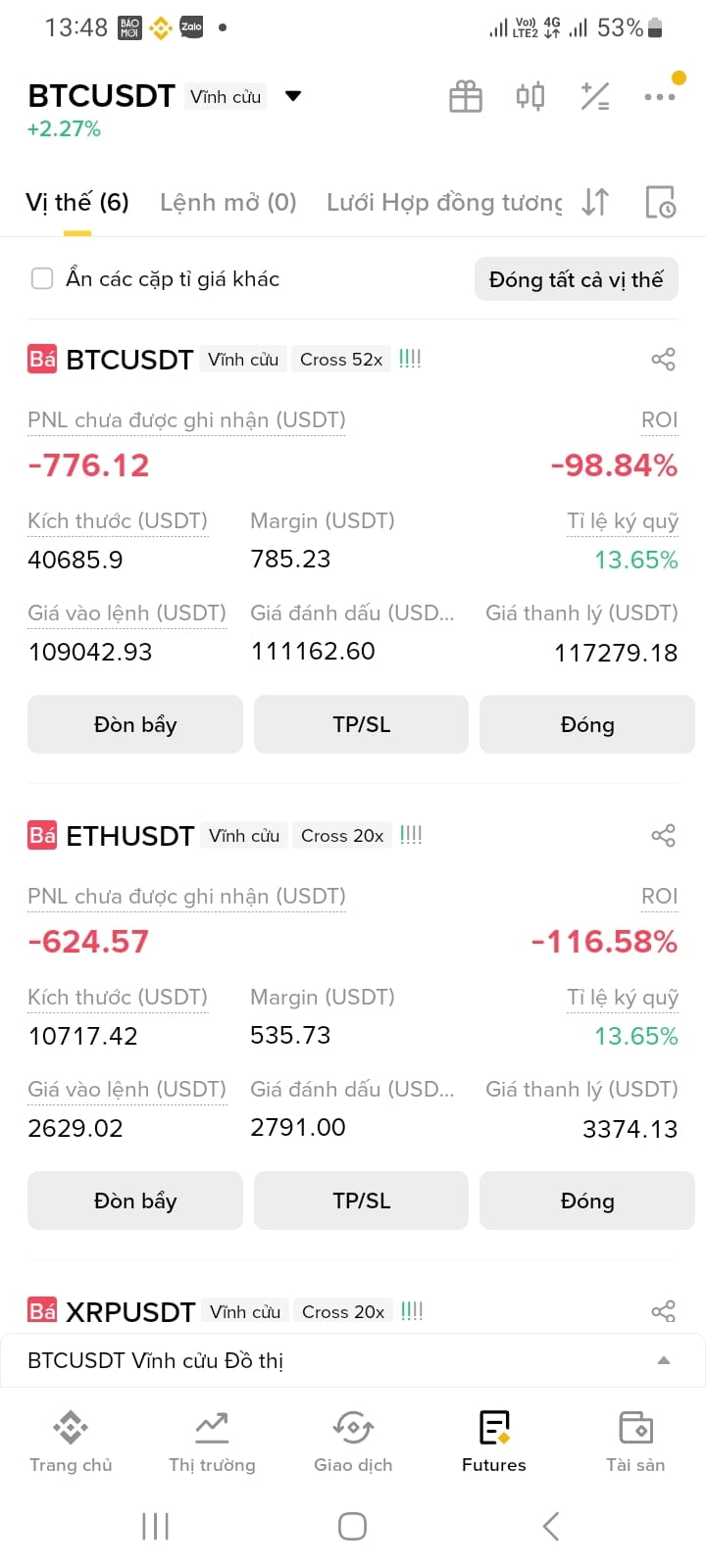This screenshot has width=706, height=1568.
Task: Tap the sort arrows icon
Action: (x=595, y=202)
